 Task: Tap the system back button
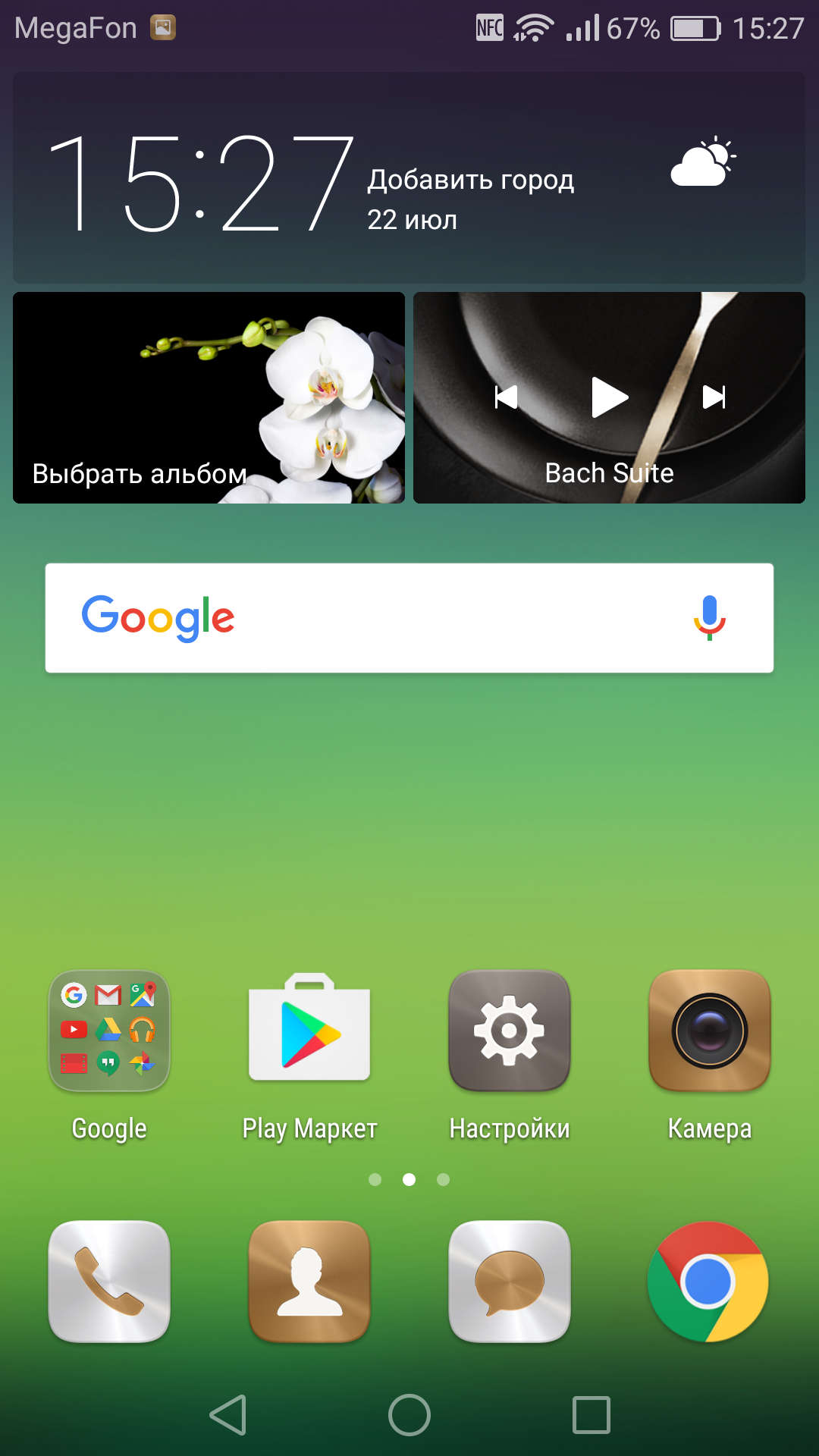tap(228, 1415)
